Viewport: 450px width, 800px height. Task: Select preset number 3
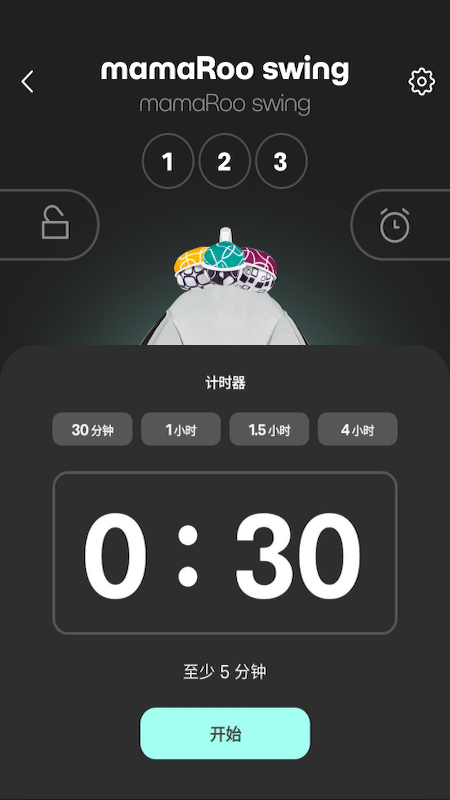click(x=281, y=161)
